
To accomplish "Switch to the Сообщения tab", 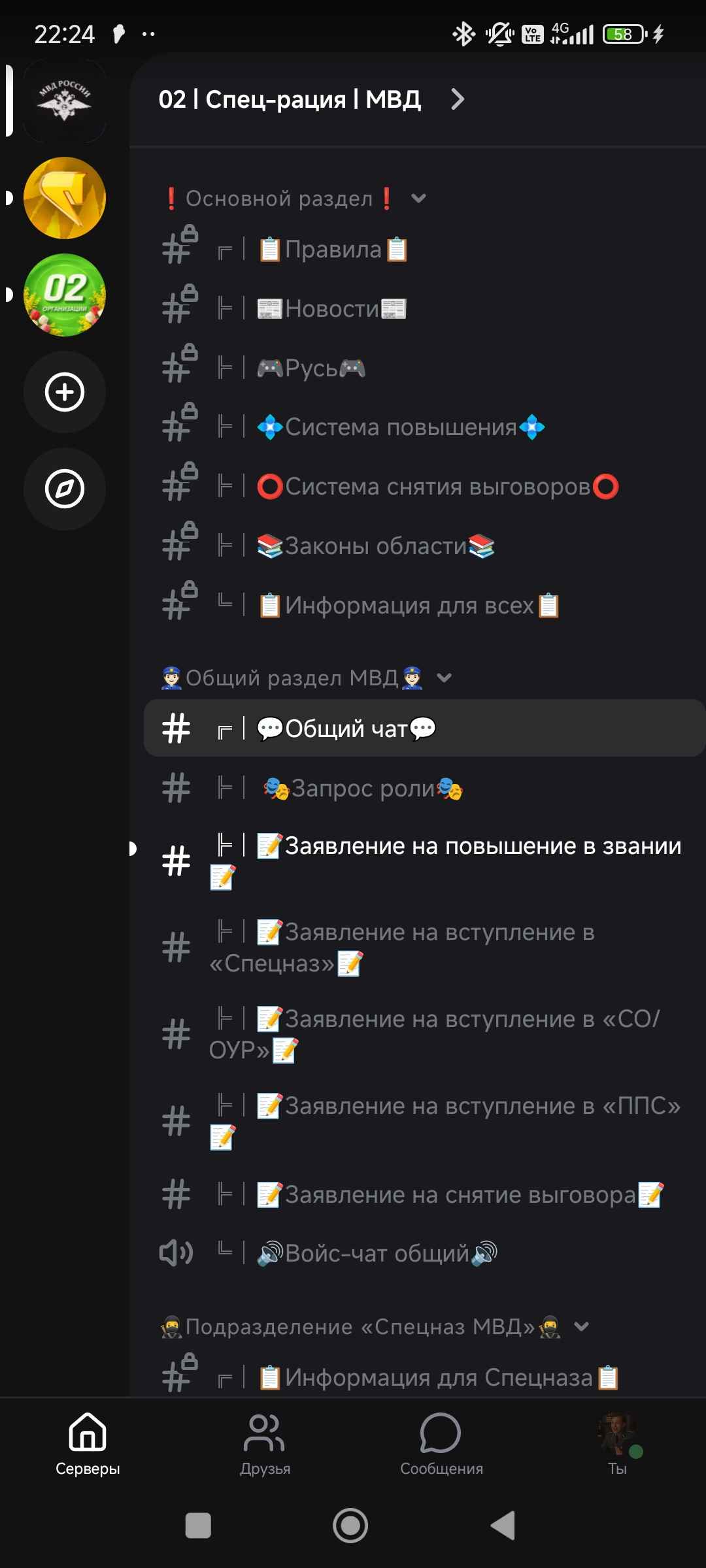I will click(x=441, y=1444).
